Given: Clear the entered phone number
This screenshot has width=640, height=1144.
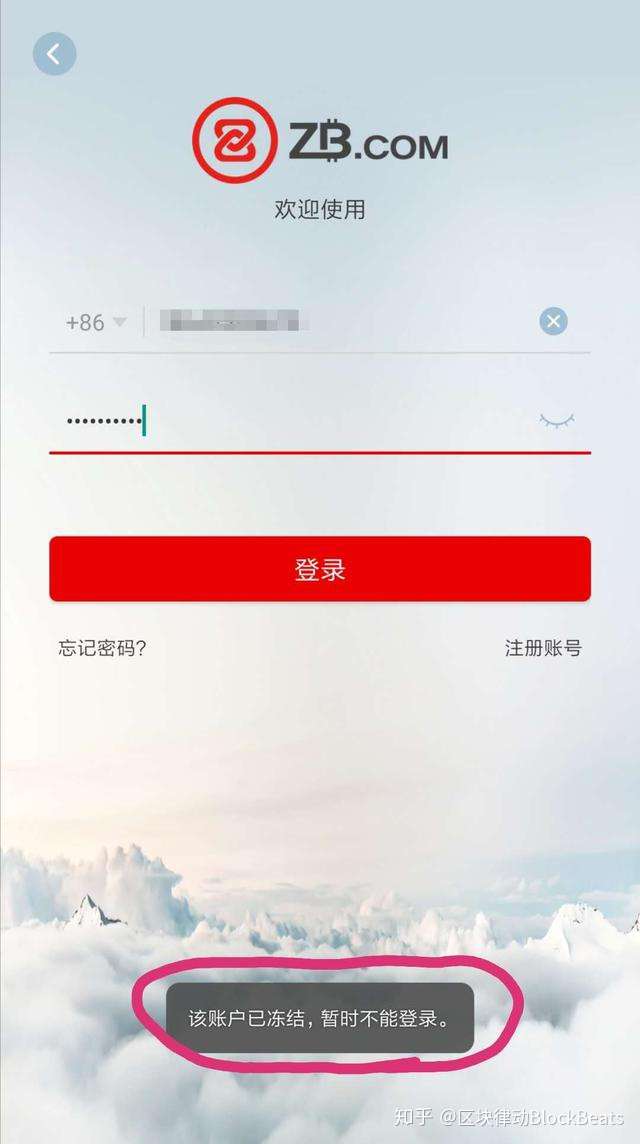Looking at the screenshot, I should click(553, 321).
